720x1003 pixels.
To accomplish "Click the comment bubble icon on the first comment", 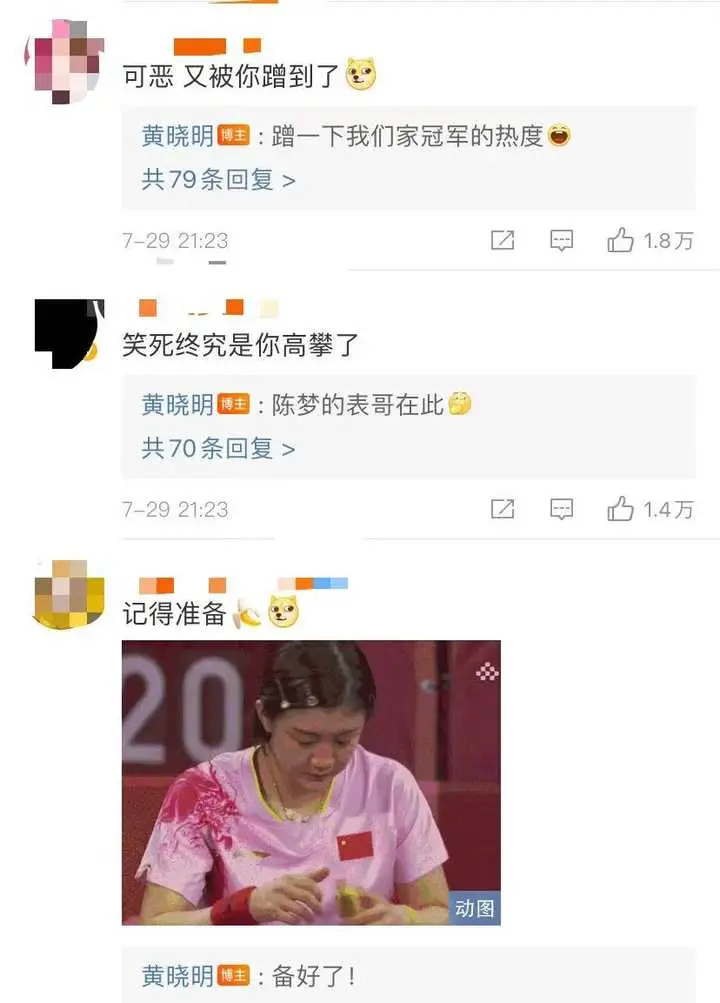I will pos(562,240).
